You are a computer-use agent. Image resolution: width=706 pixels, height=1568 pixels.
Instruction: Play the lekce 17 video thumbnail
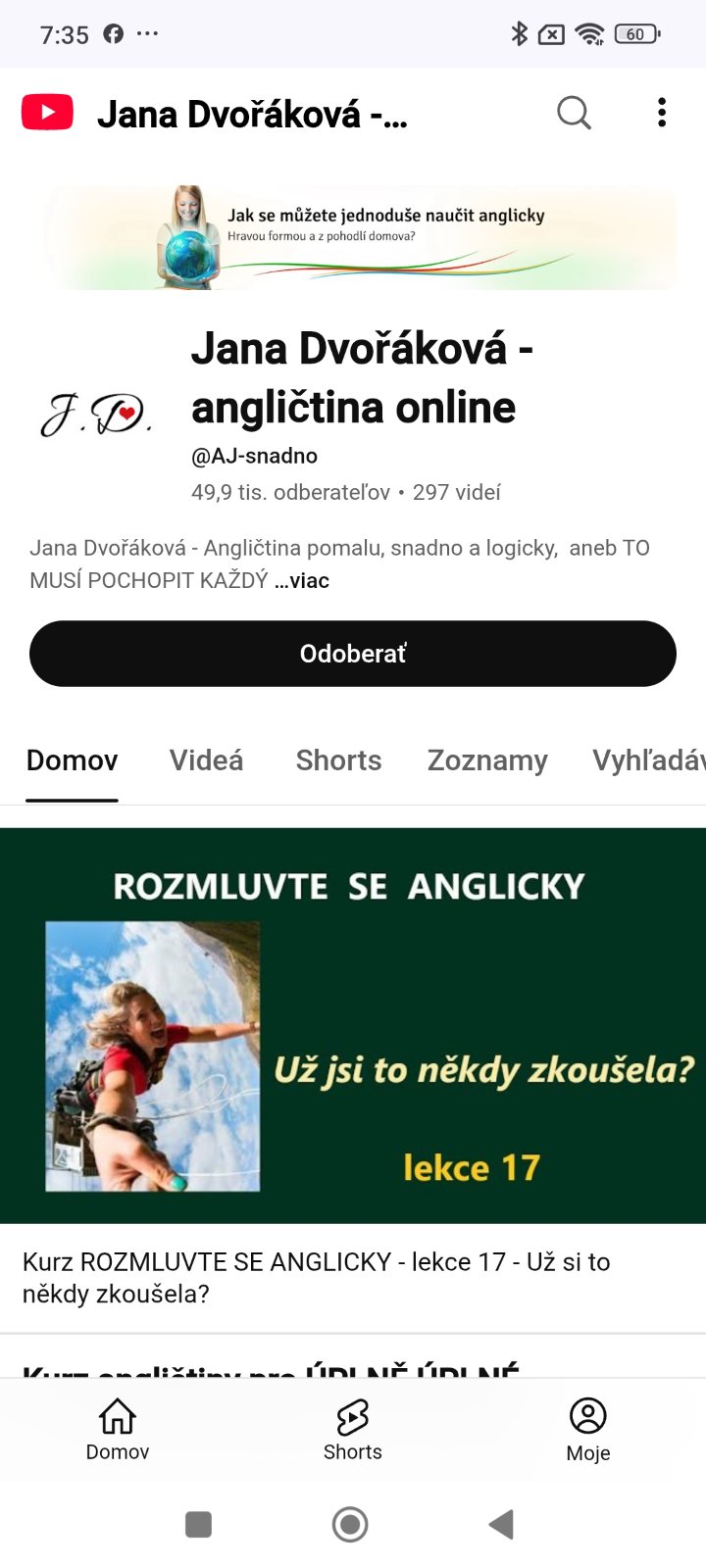tap(353, 1025)
